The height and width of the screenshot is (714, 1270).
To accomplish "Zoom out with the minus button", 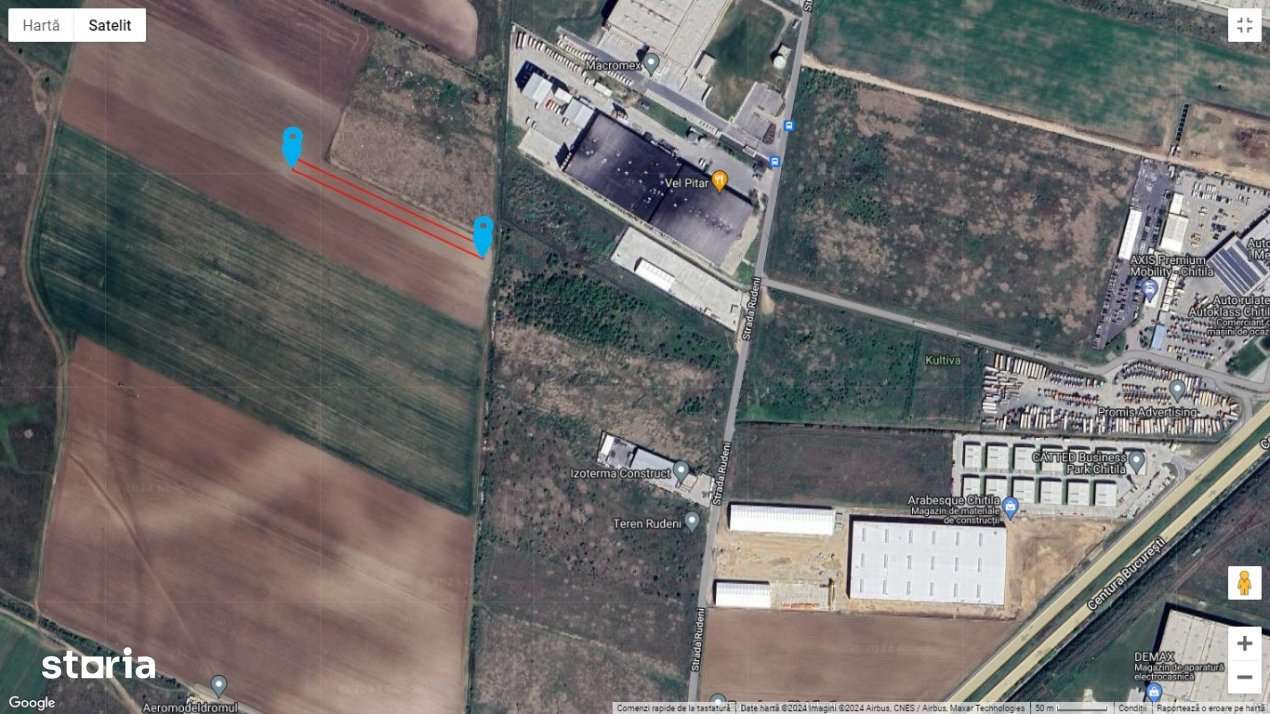I will point(1244,677).
